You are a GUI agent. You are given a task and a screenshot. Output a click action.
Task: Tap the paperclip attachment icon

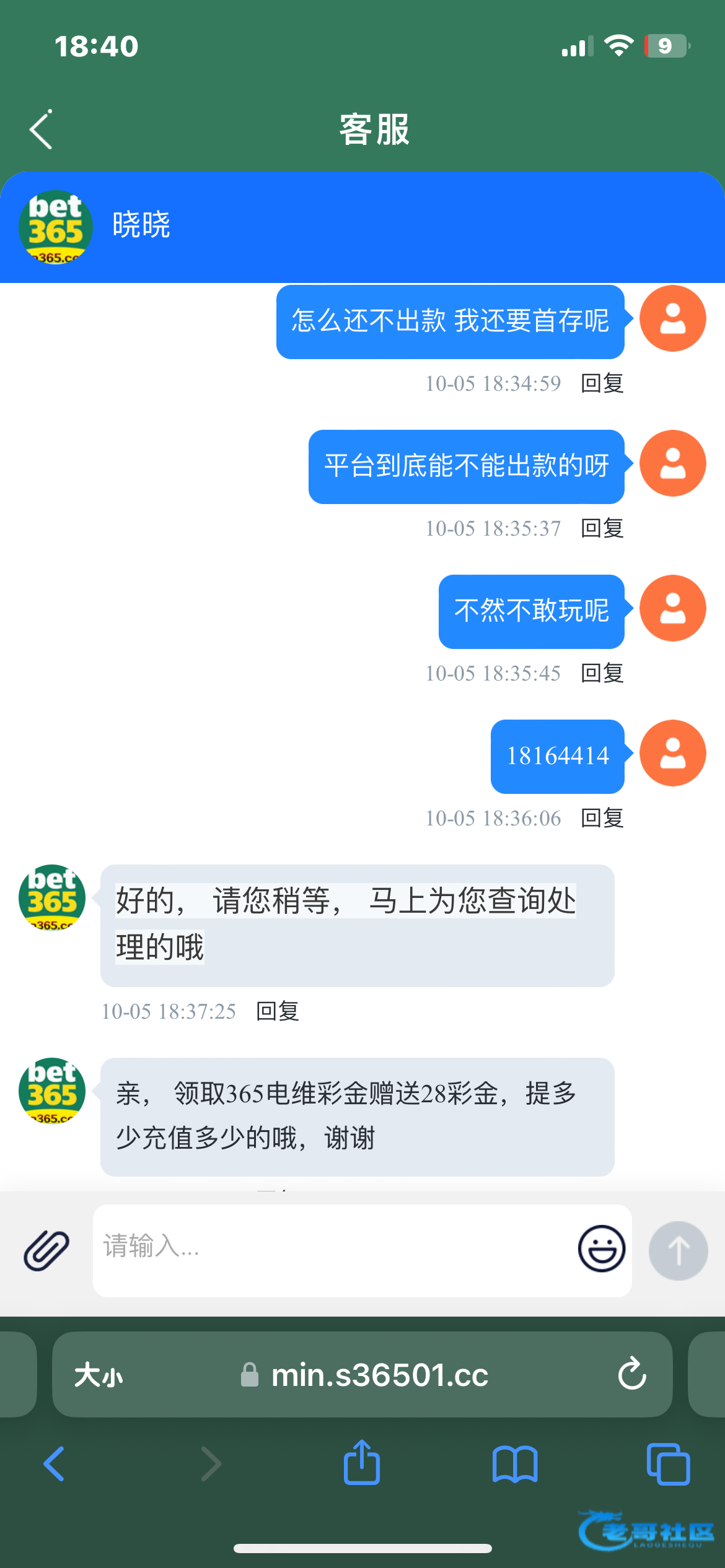46,1250
